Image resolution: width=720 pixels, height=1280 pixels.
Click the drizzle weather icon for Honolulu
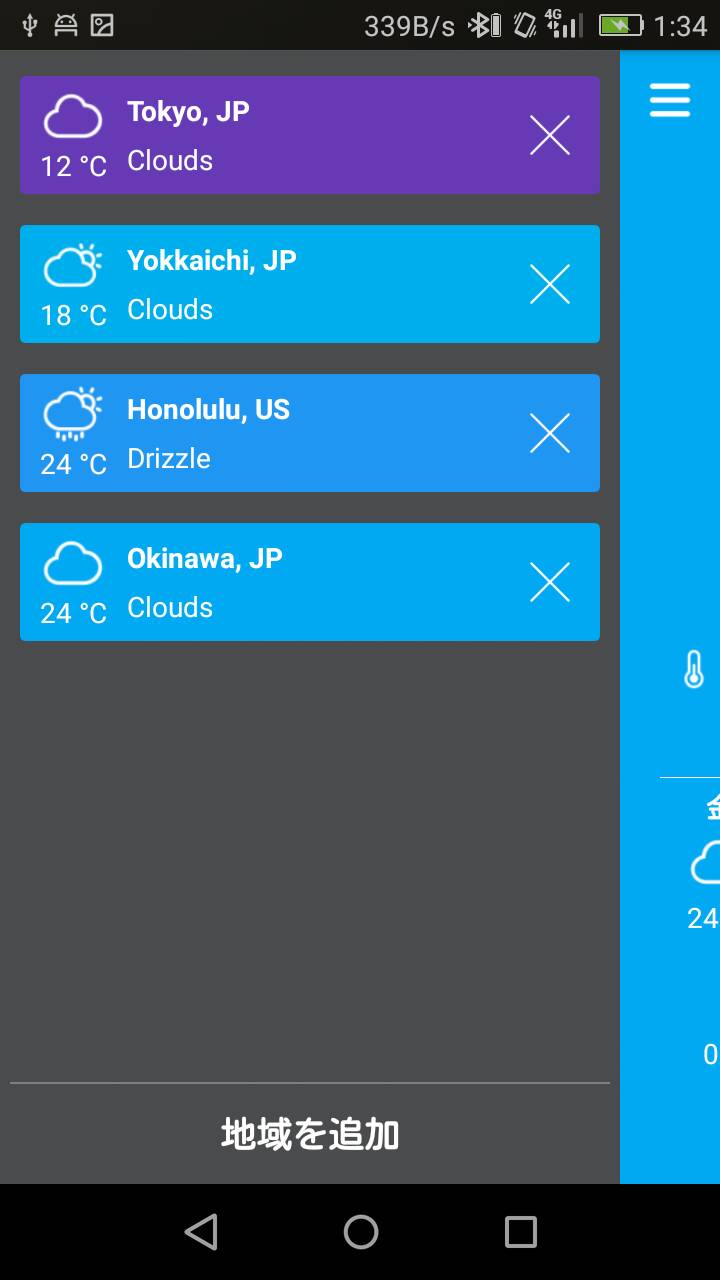[x=71, y=413]
